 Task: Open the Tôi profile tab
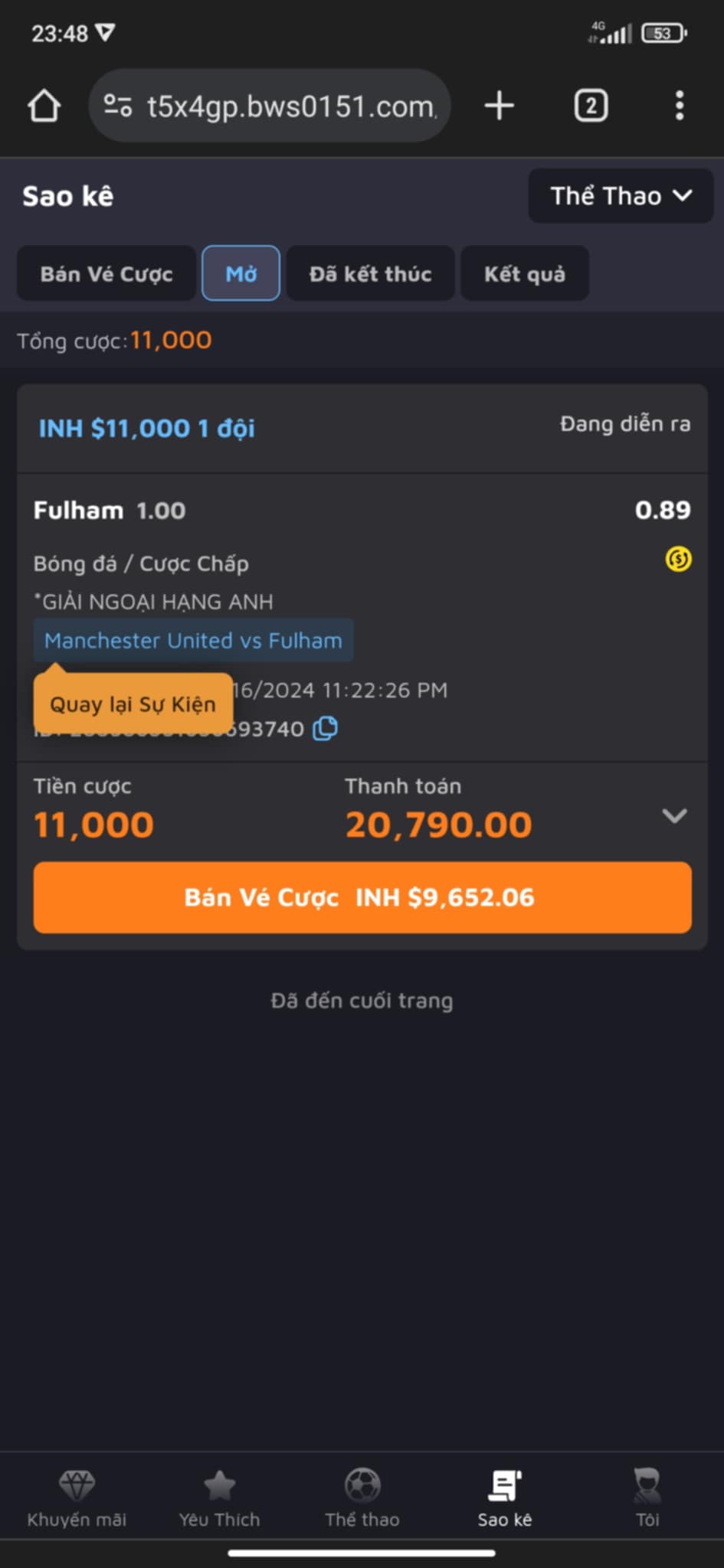(647, 1498)
